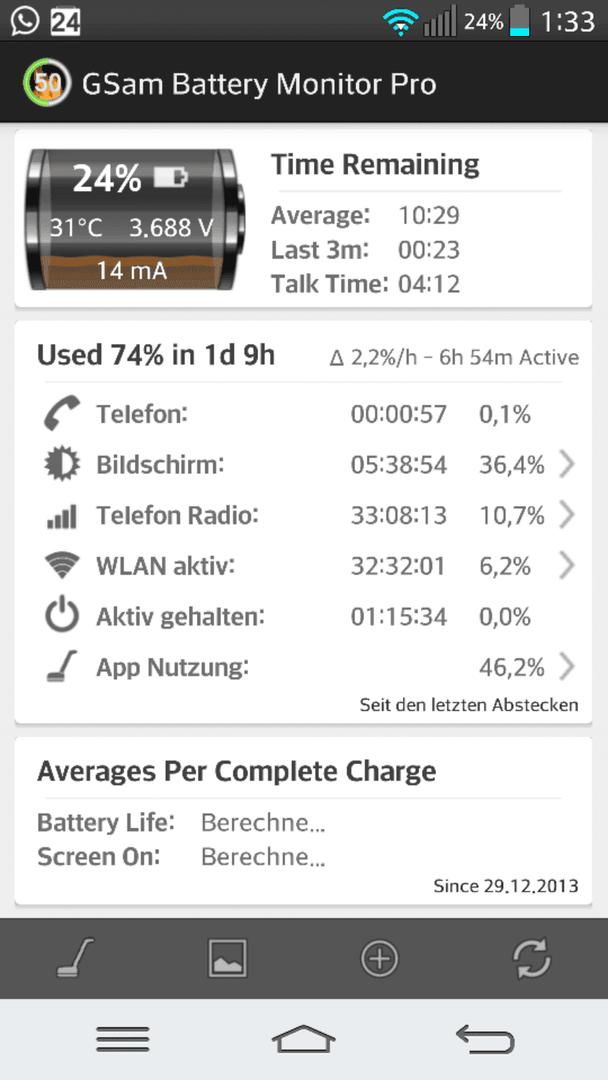Open the Android menu button

pos(123,1039)
